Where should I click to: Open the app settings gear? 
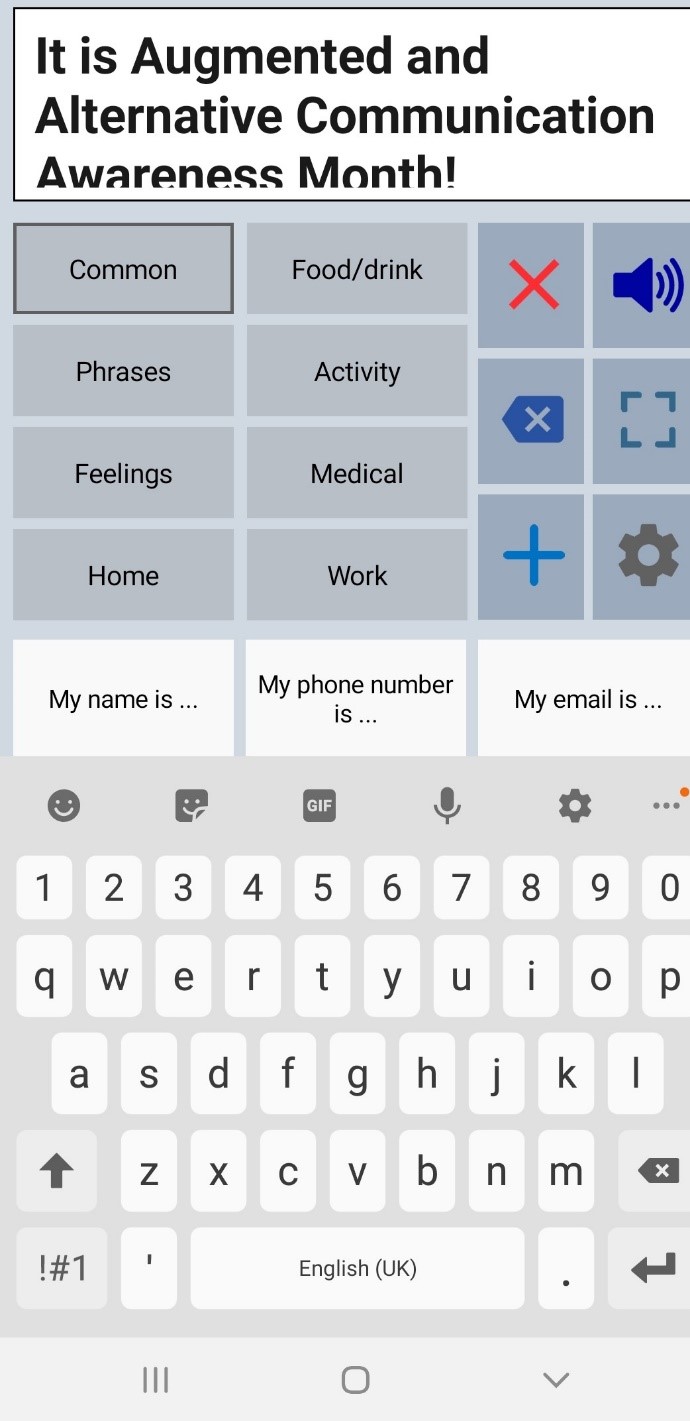tap(646, 556)
